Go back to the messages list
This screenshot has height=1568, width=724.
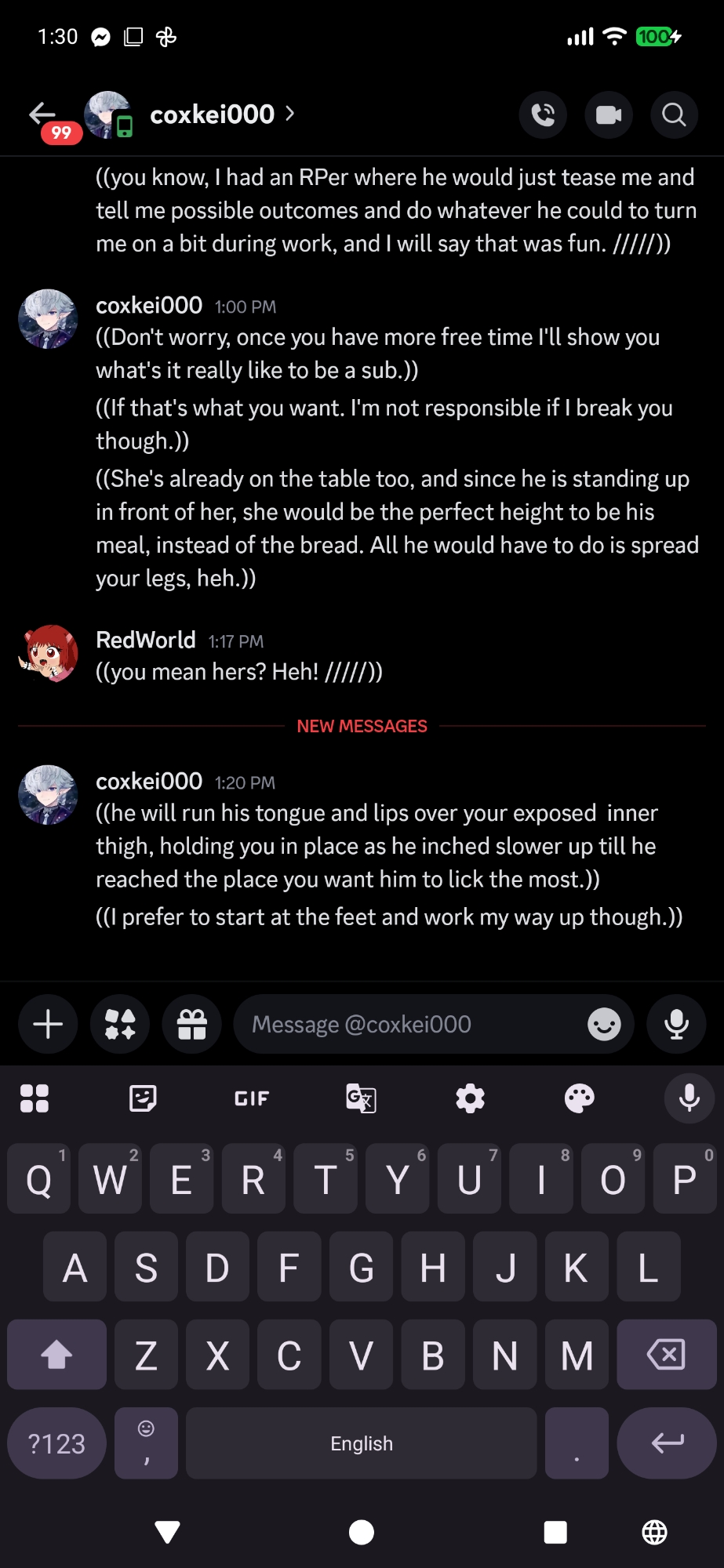pos(43,114)
